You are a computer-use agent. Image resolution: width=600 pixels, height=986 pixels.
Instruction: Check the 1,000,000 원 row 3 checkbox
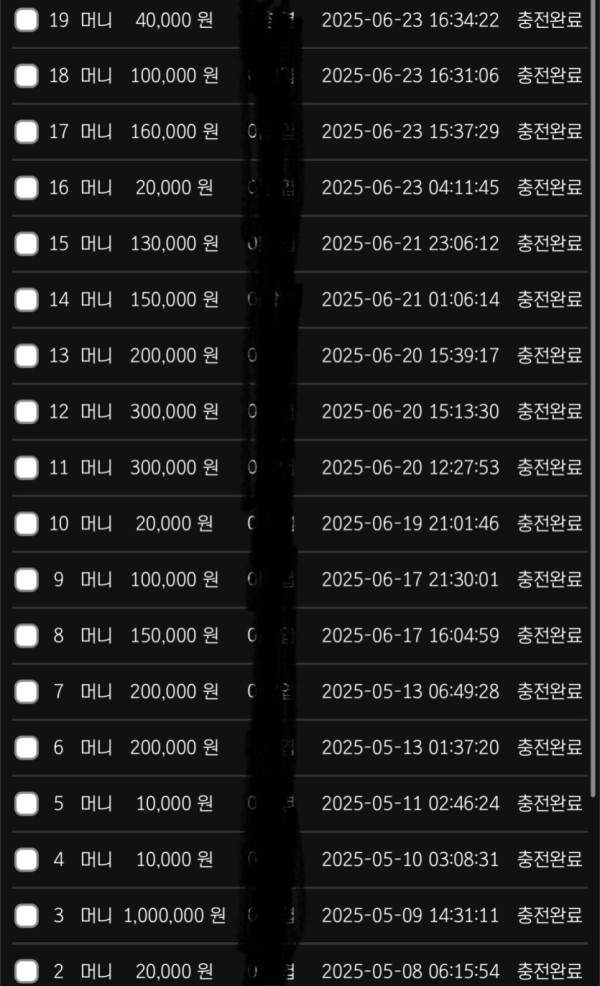coord(27,915)
